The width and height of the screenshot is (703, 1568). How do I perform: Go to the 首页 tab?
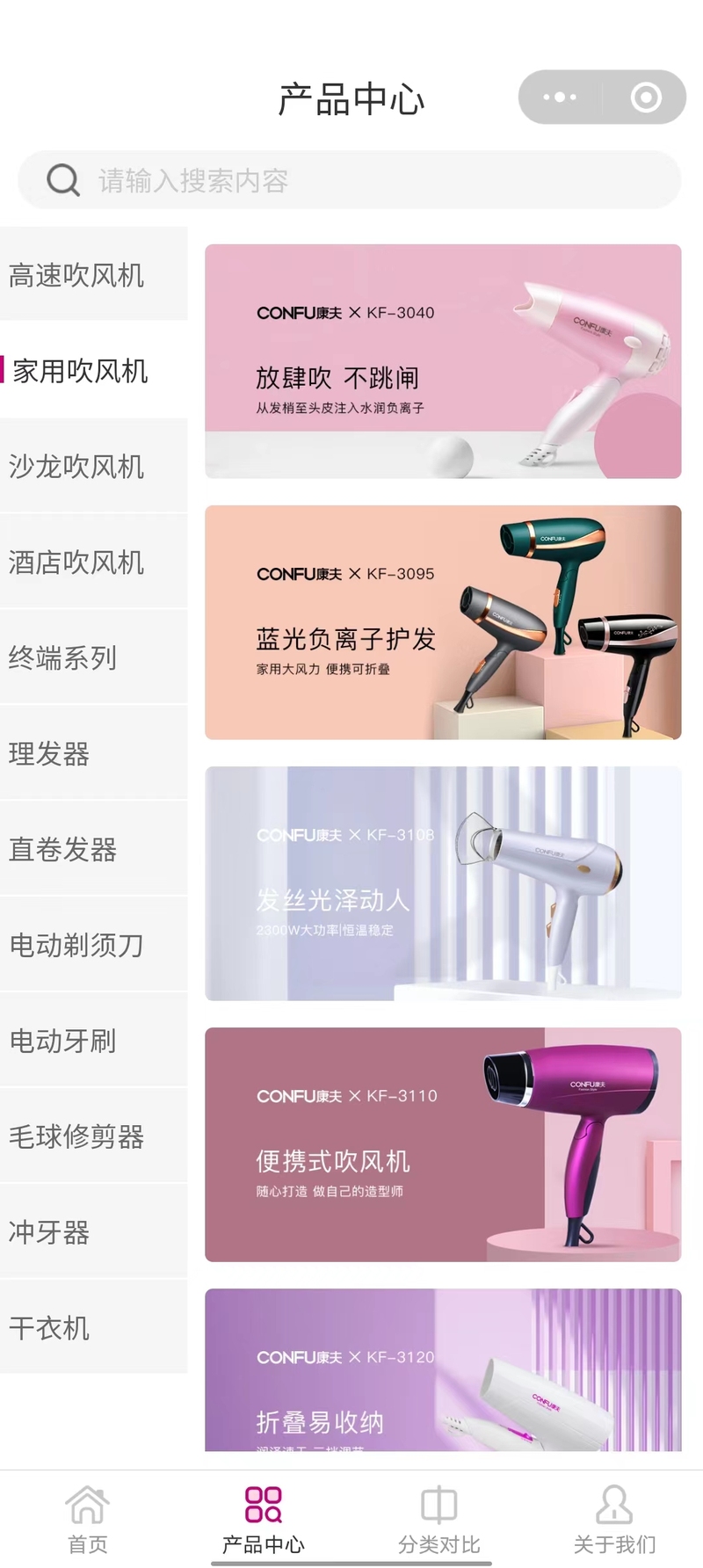point(88,1520)
